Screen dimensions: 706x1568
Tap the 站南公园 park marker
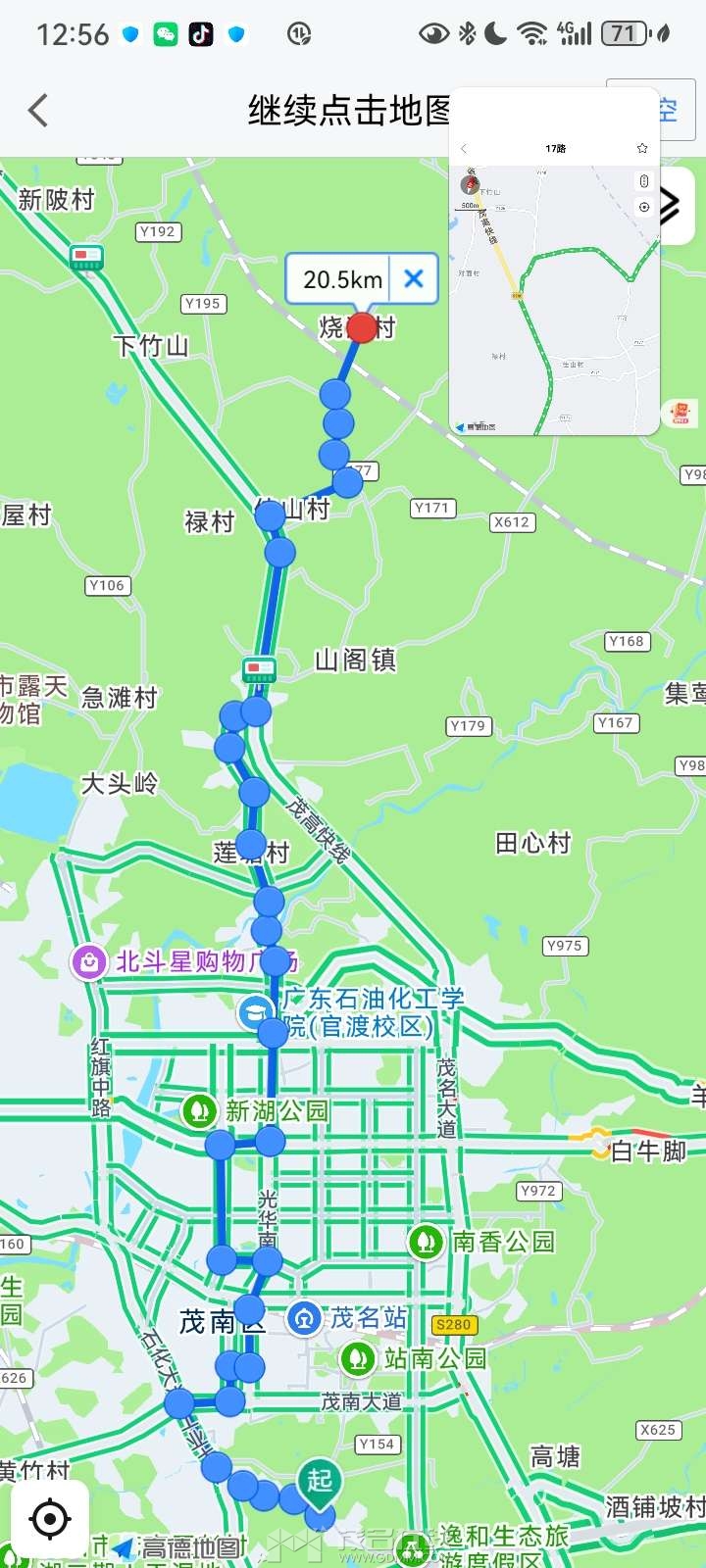(358, 1358)
